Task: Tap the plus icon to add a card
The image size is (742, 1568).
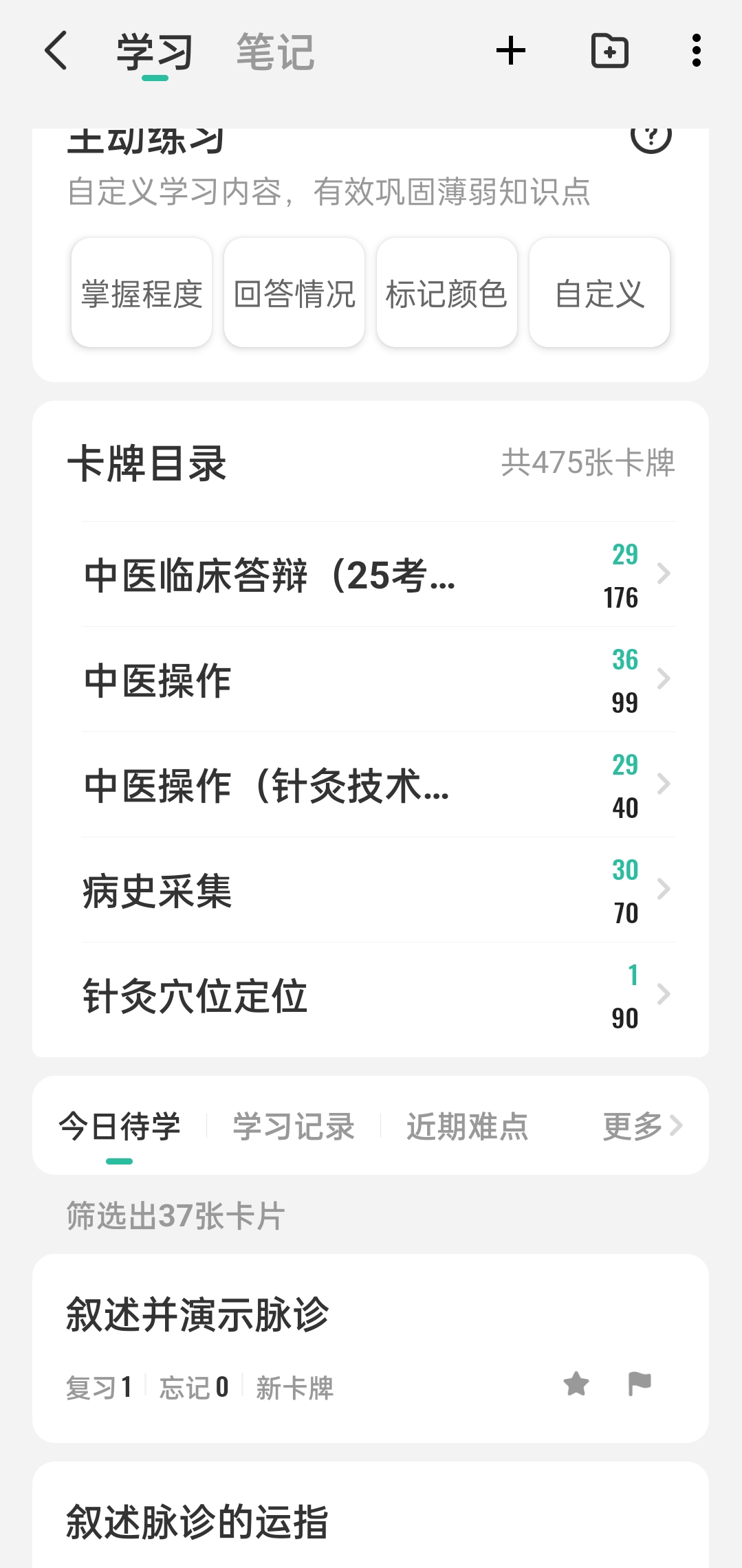Action: (x=510, y=51)
